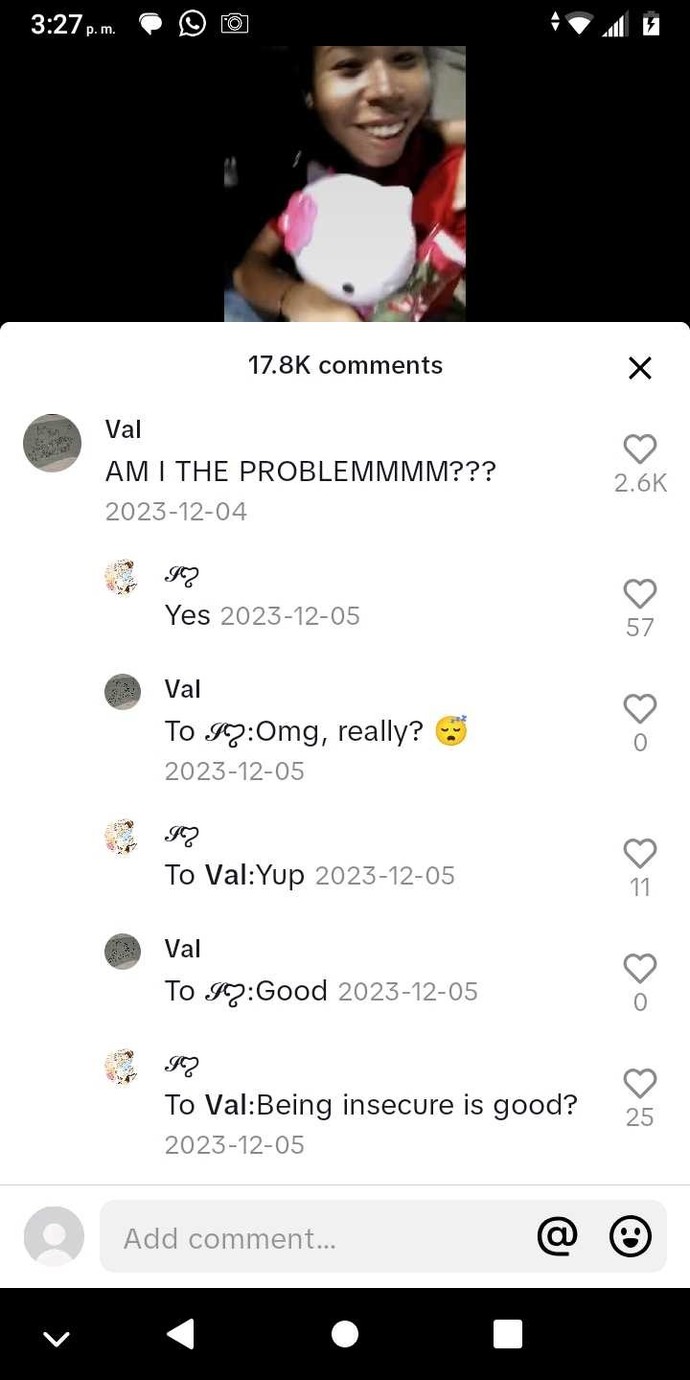Screen dimensions: 690x1380
Task: Open Val's profile picture on top comment
Action: coord(52,443)
